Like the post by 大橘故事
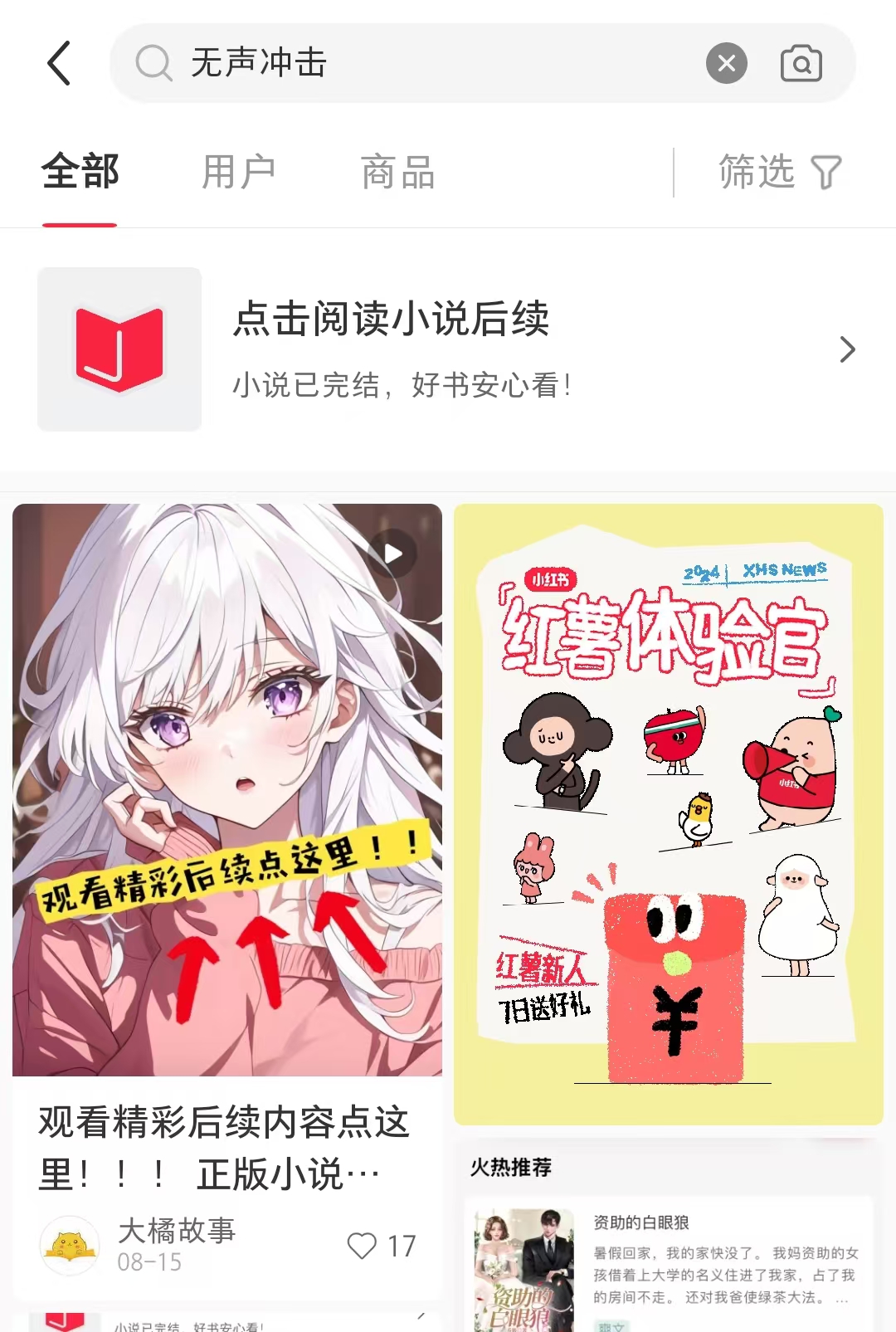 pos(363,1245)
